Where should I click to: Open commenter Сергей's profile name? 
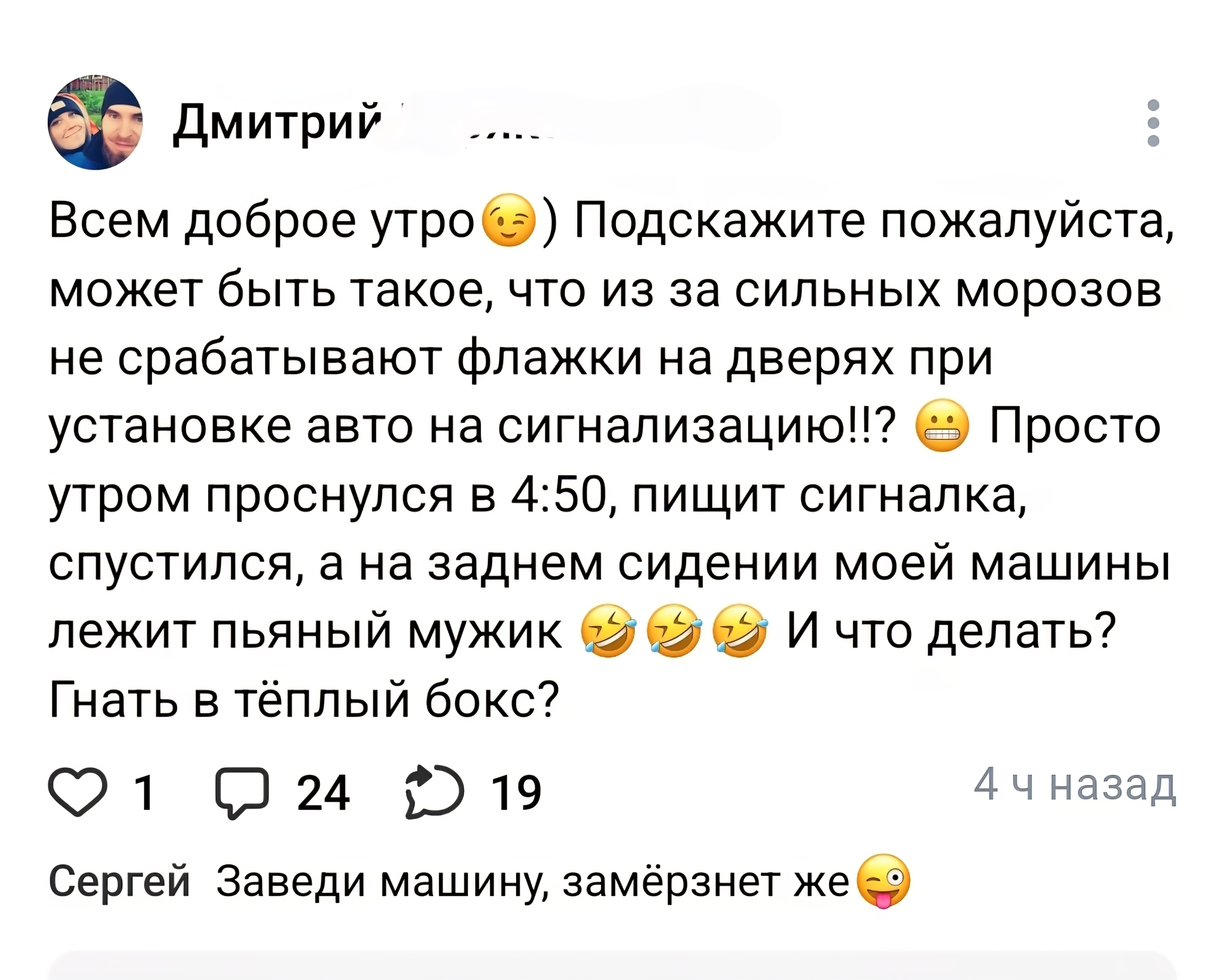click(x=119, y=881)
